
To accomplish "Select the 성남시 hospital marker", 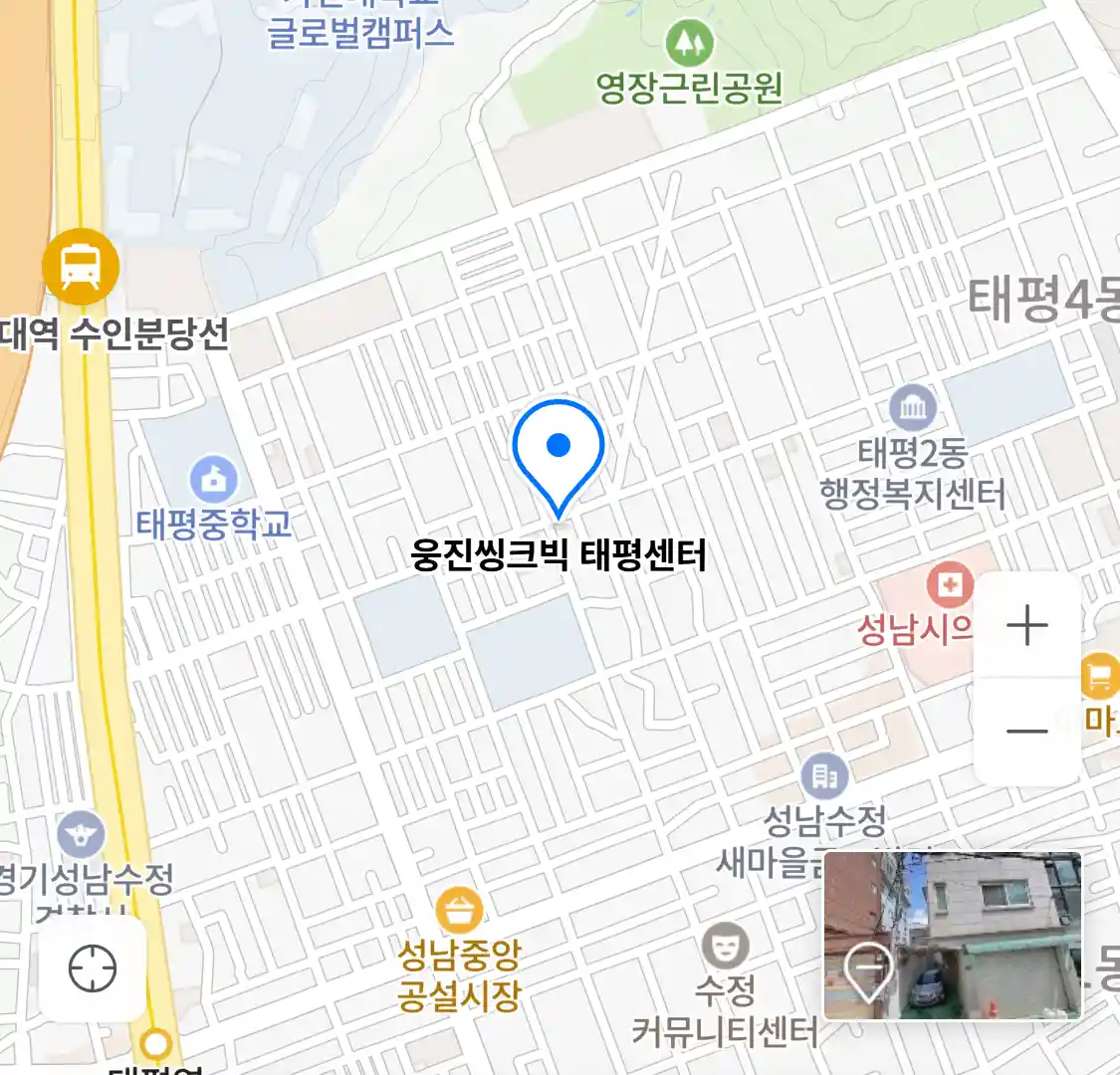I will coord(950,584).
